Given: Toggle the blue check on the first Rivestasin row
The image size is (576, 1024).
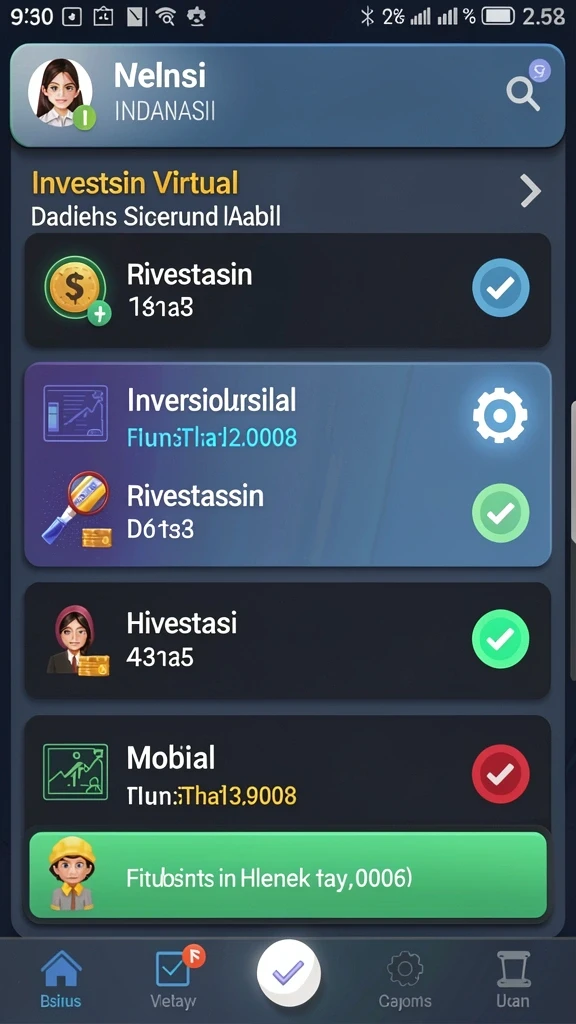Looking at the screenshot, I should tap(501, 287).
